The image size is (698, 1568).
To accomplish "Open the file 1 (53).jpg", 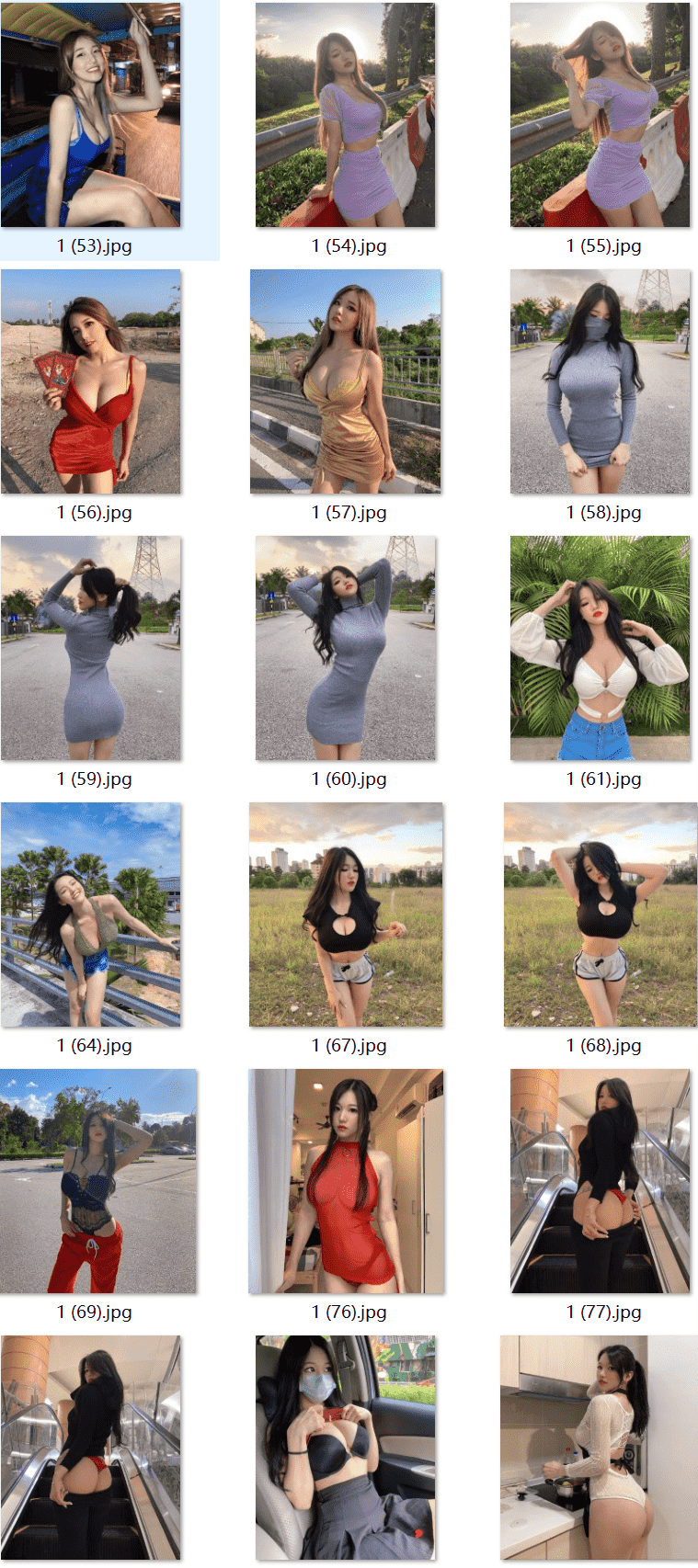I will coord(91,115).
